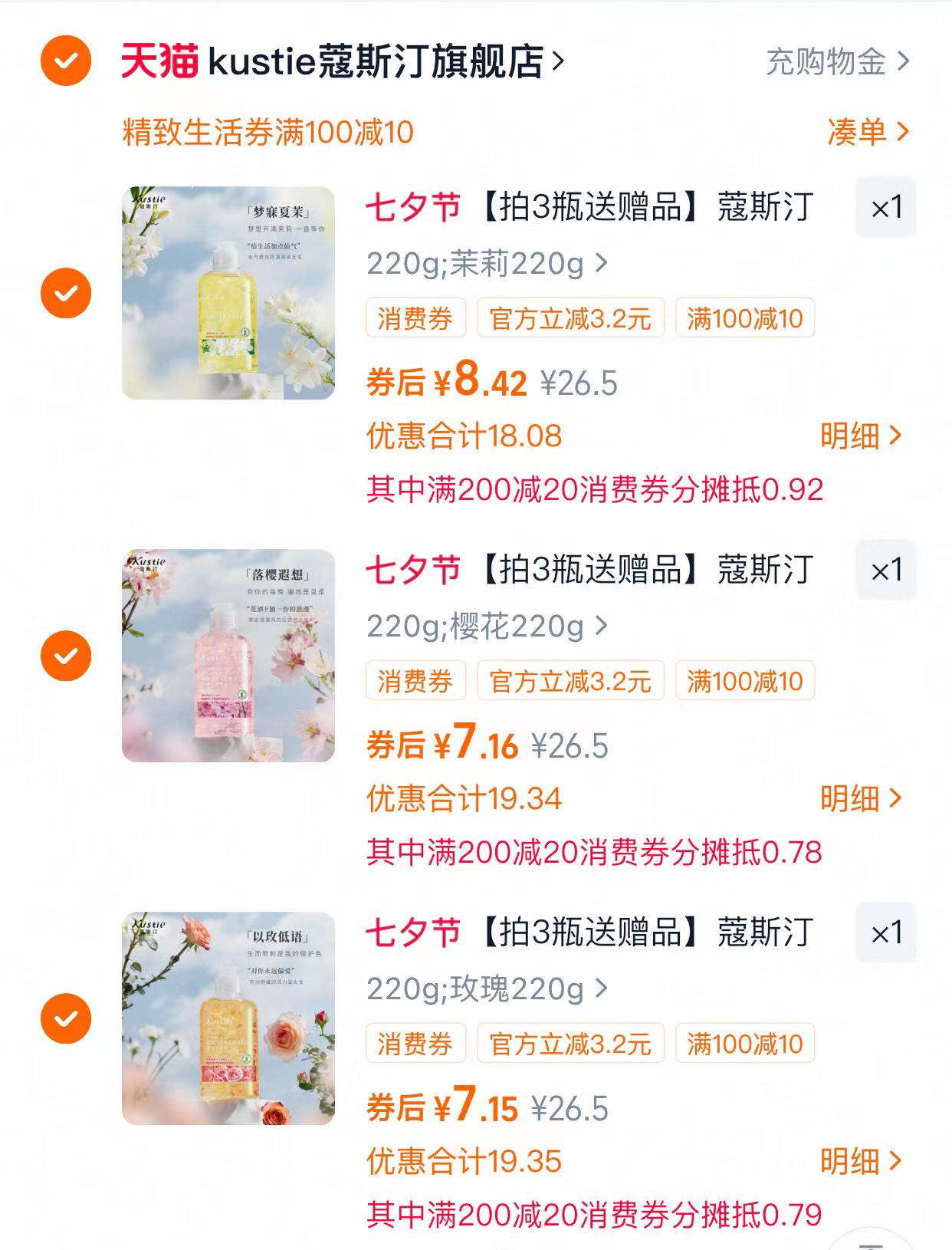The image size is (952, 1250).
Task: Open SKU selector for 玫瑰220g variant
Action: pyautogui.click(x=483, y=990)
